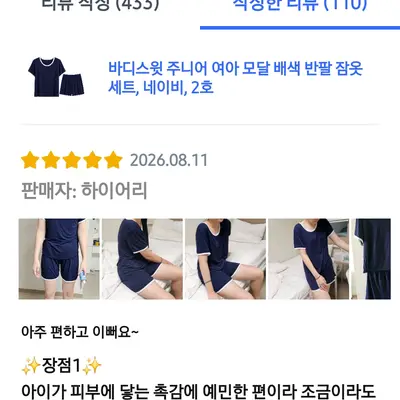
Task: Open the partially visible fifth review photo
Action: tap(371, 259)
